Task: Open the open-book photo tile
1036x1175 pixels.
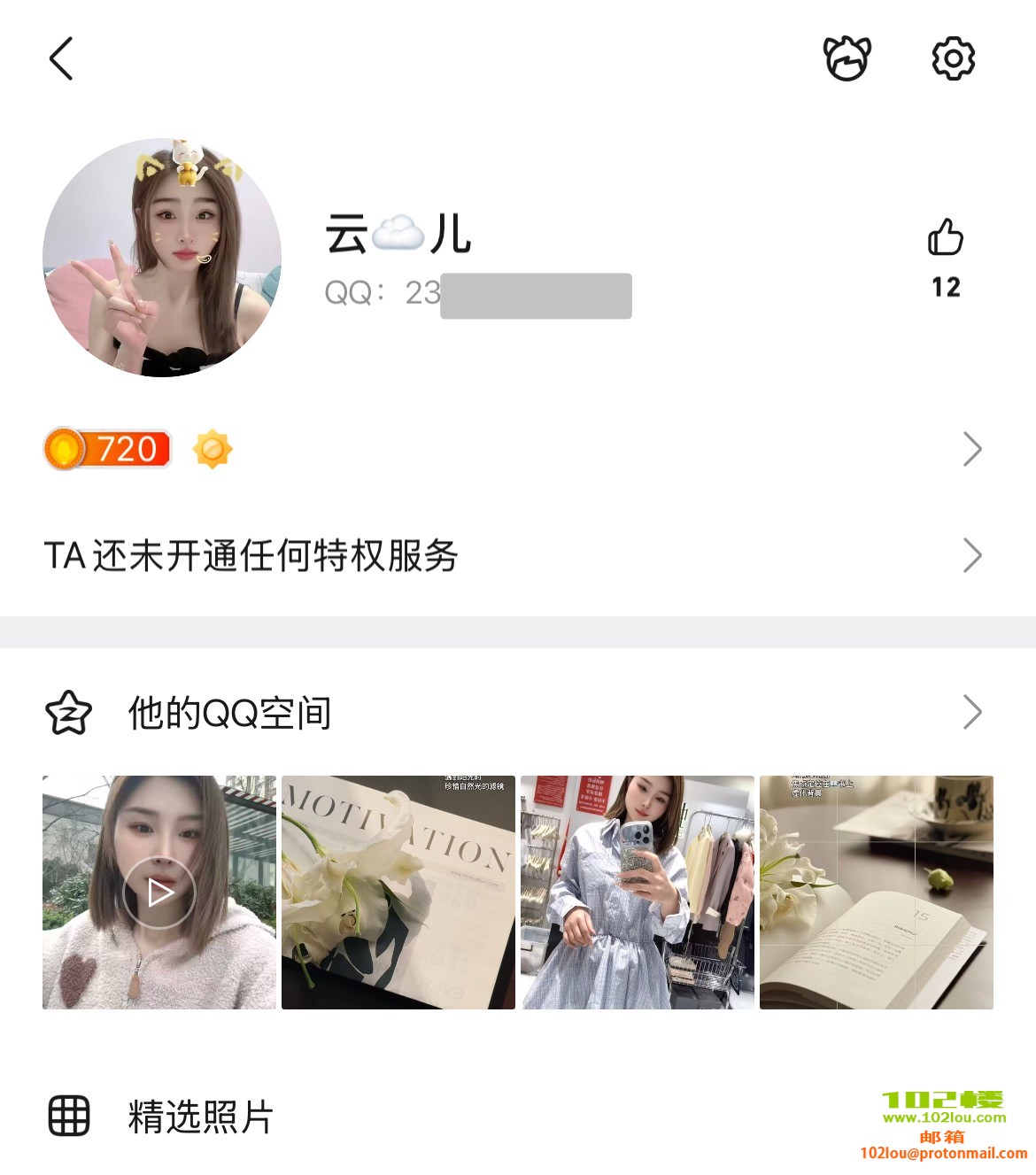Action: [877, 893]
